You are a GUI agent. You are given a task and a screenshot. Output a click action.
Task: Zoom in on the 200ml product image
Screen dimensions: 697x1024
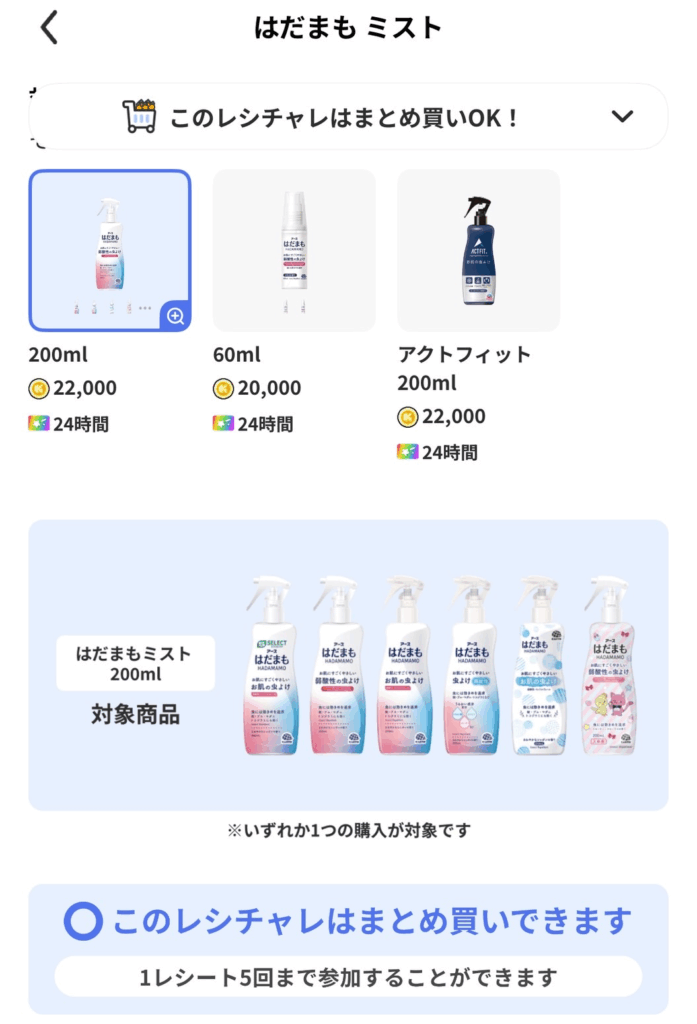coord(175,316)
